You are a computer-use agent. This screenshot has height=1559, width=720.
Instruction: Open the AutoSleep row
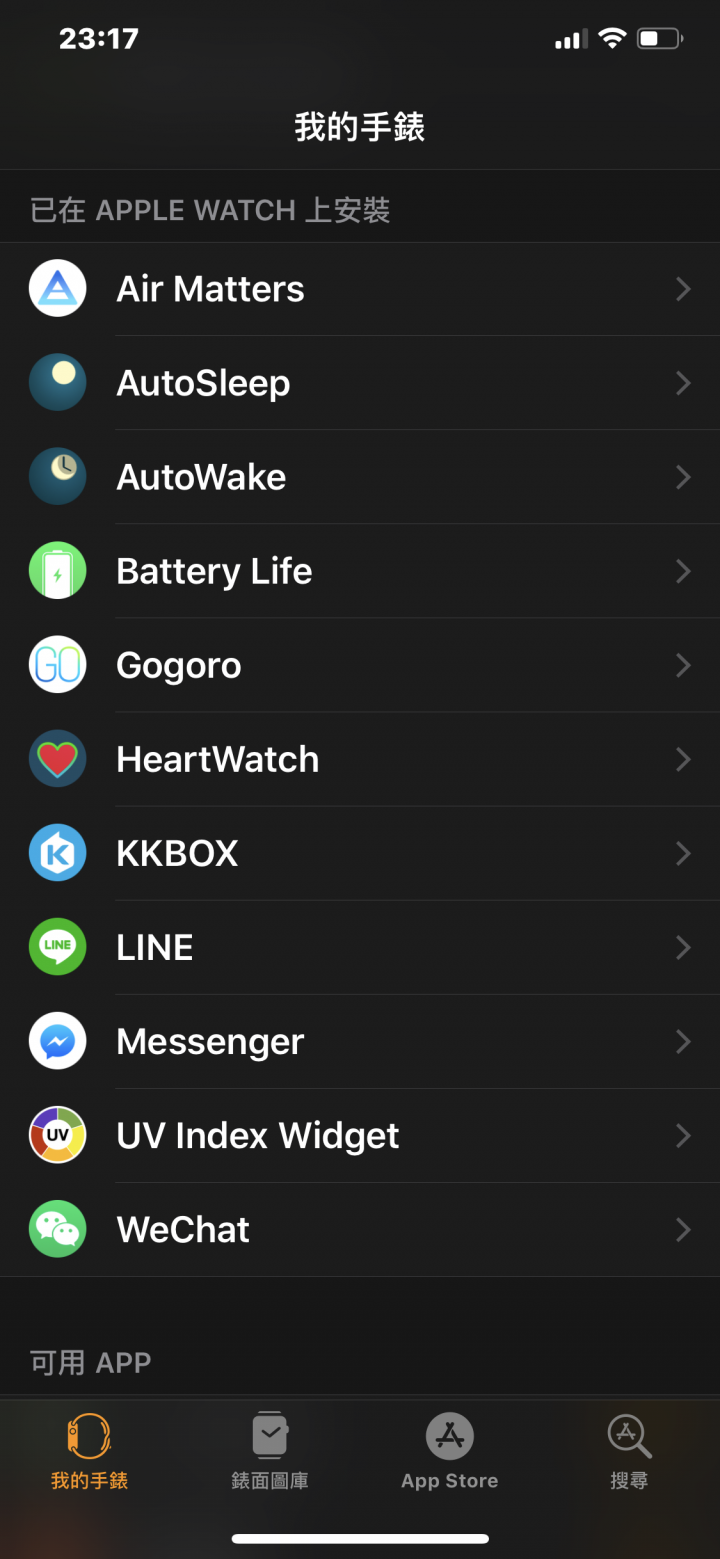coord(360,383)
